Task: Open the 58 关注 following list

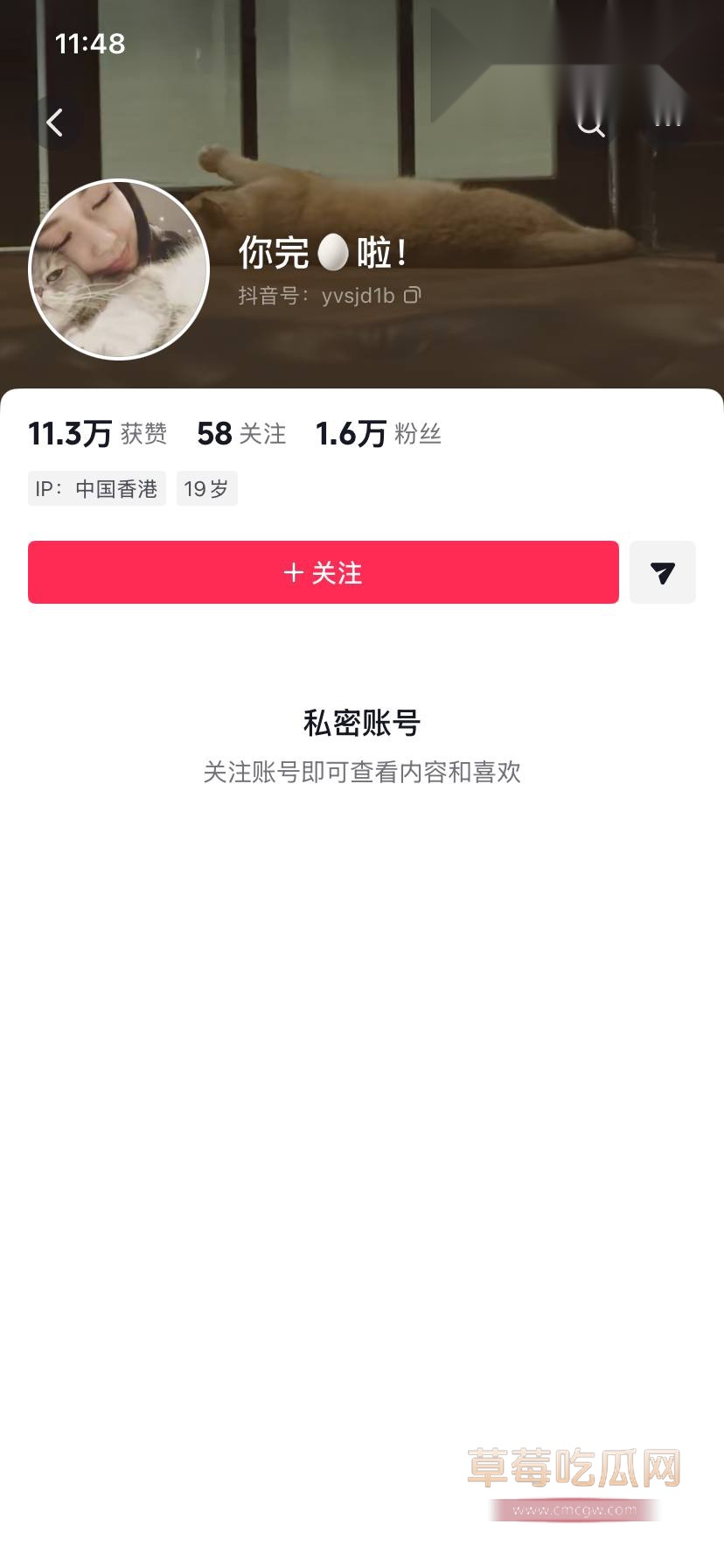Action: point(241,434)
